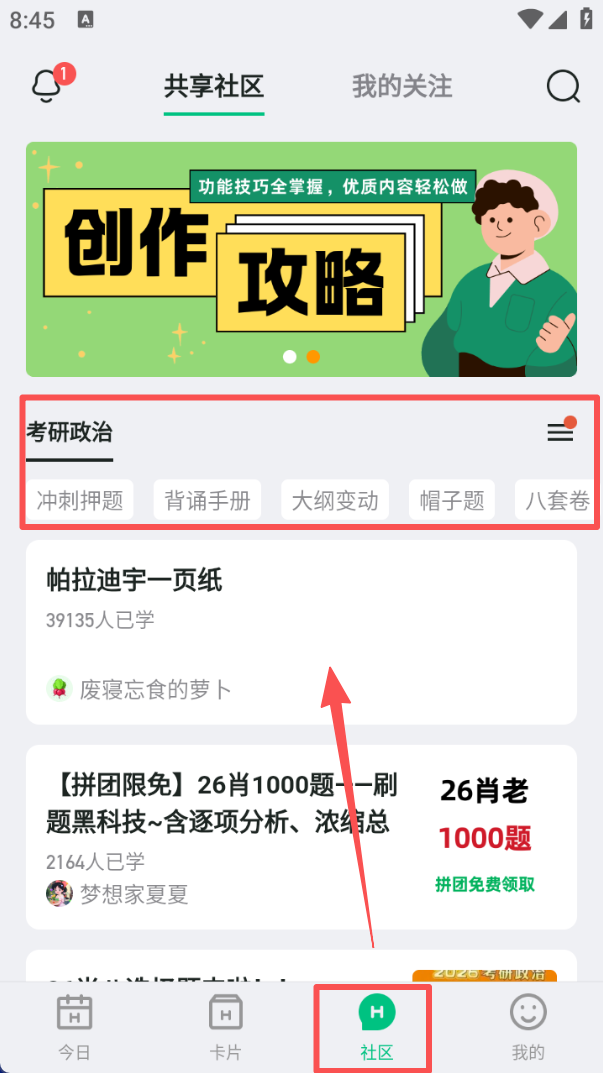Select the 背诵手册 chip

pos(207,500)
